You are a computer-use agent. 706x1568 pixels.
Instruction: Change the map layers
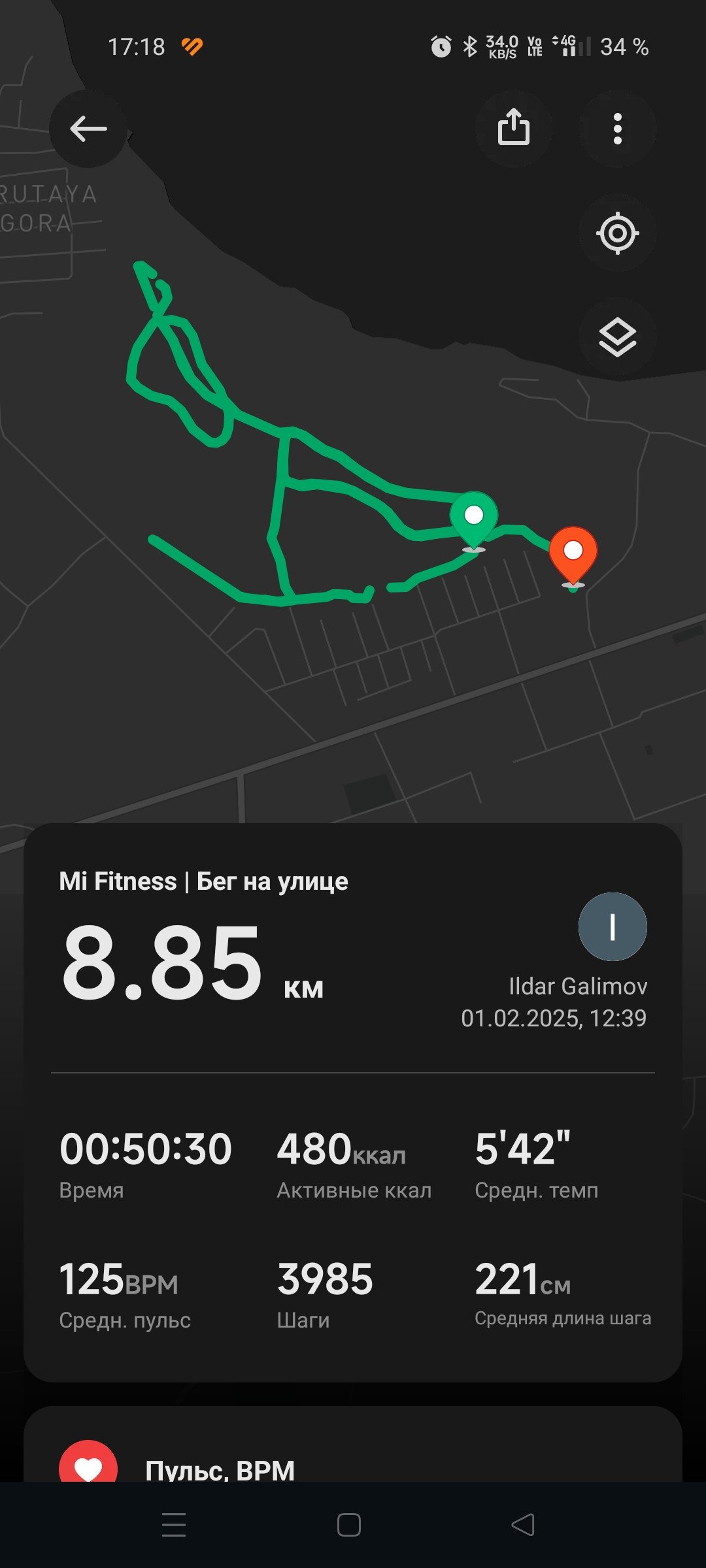point(618,337)
